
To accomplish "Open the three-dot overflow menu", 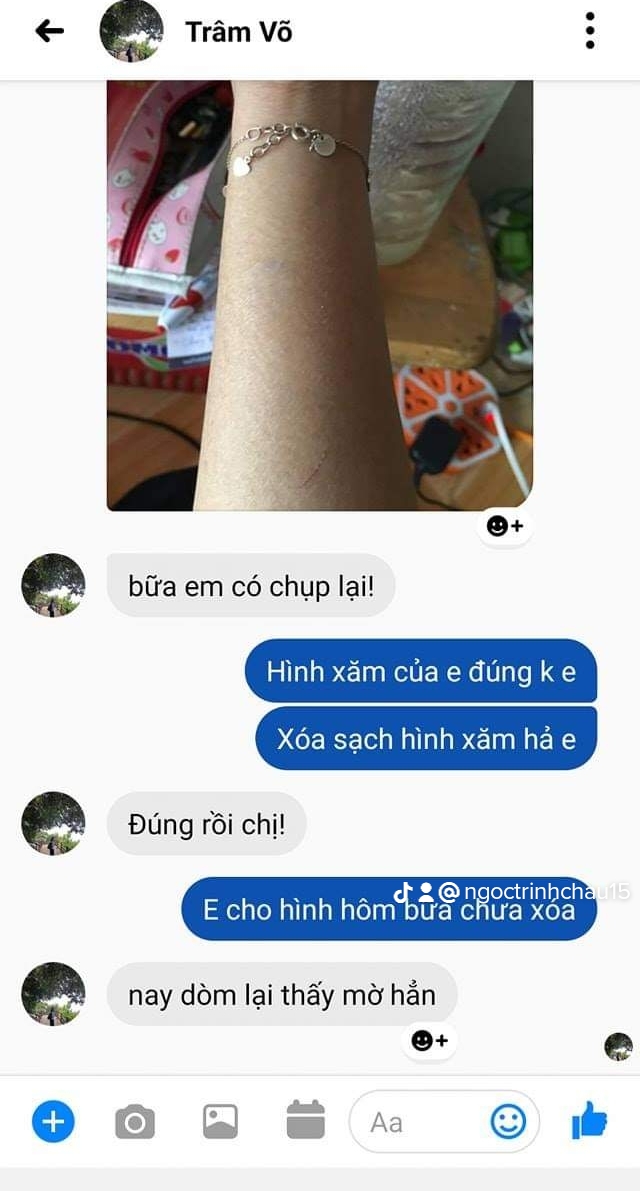I will tap(590, 31).
